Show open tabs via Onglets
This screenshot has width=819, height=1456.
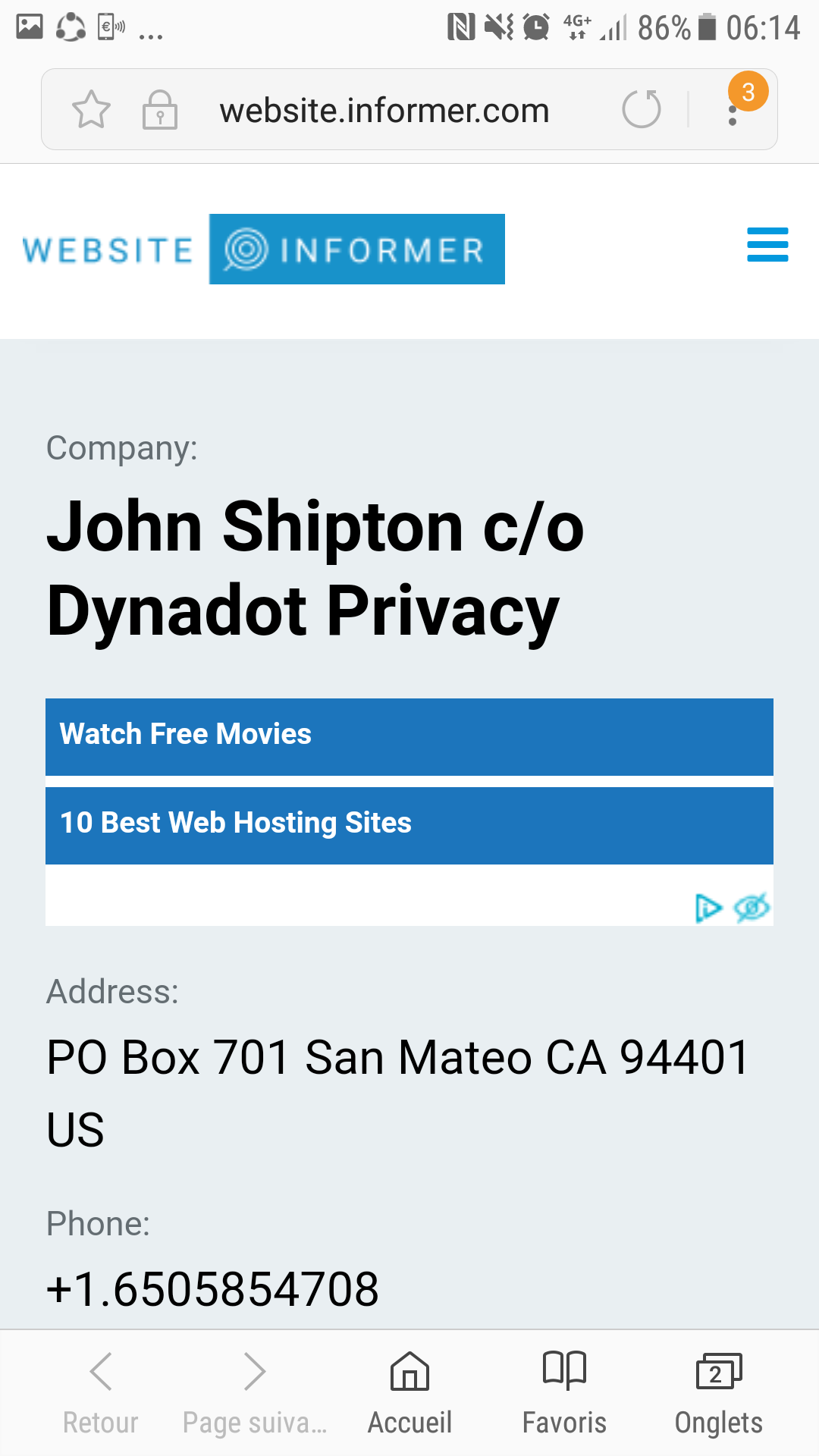tap(718, 1392)
